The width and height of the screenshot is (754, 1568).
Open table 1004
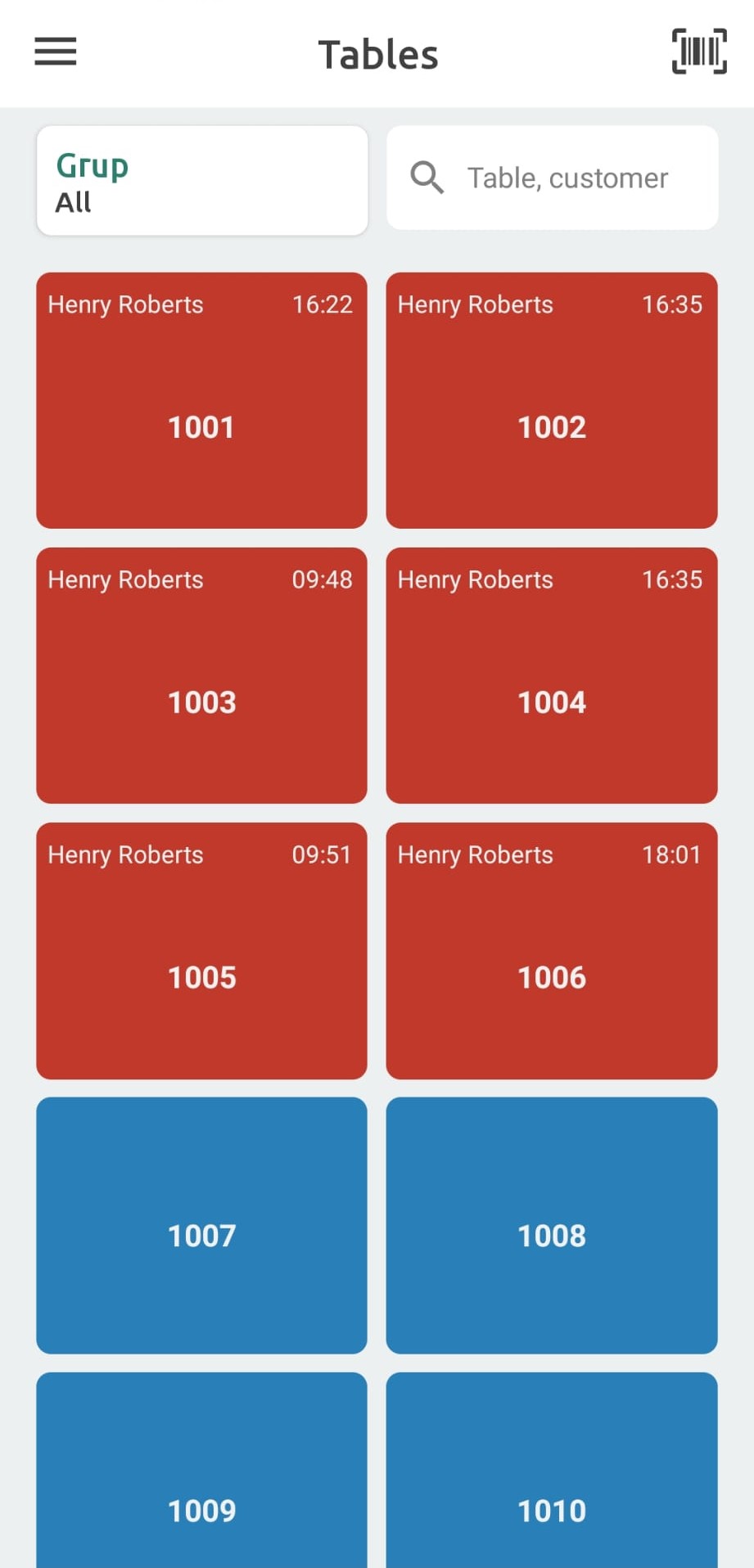[552, 676]
